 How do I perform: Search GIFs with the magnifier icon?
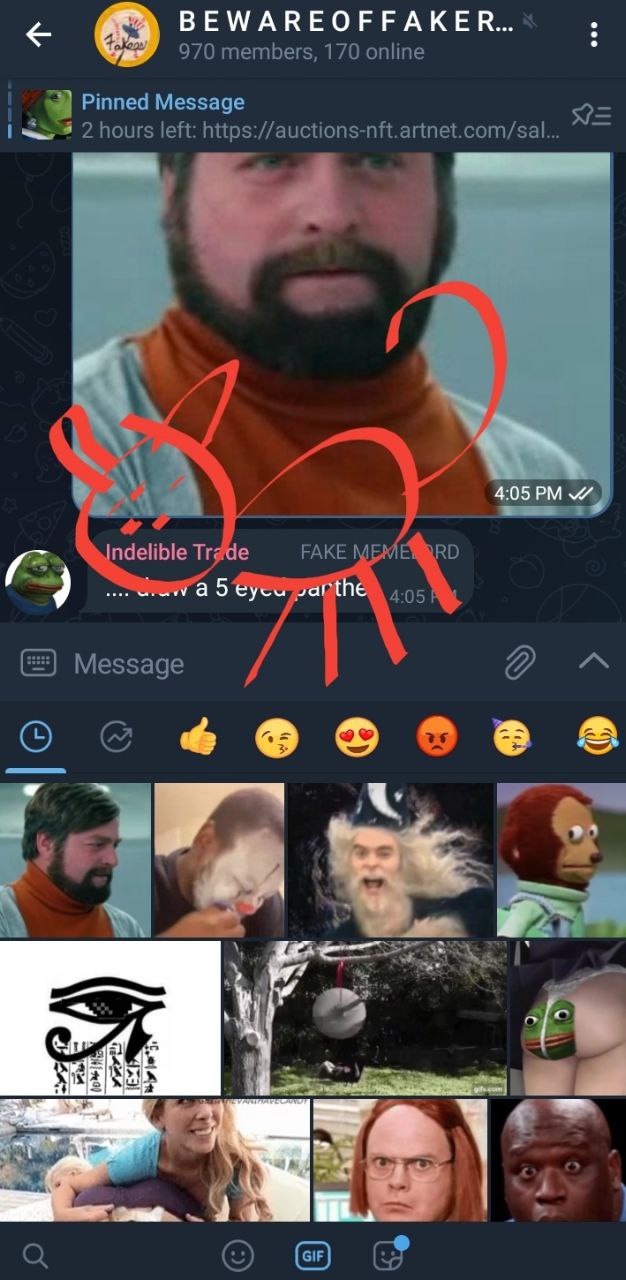tap(35, 1255)
